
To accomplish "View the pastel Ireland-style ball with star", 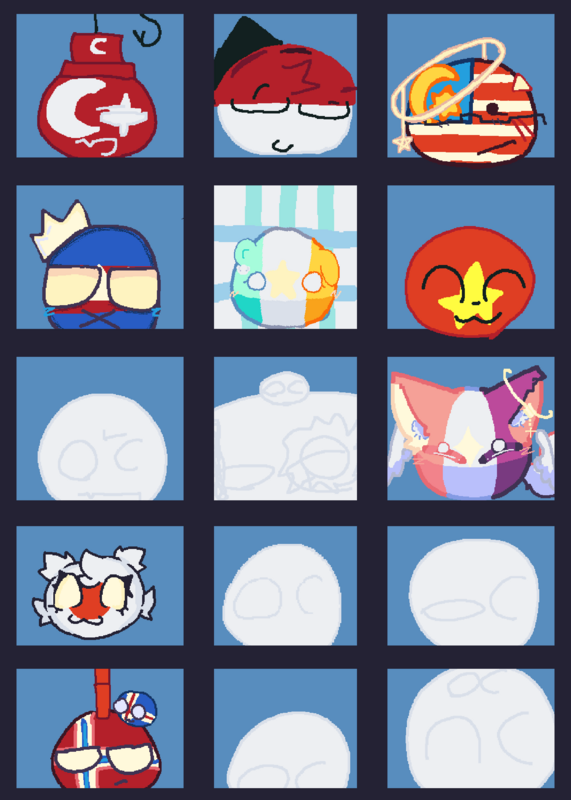I will 285,257.
